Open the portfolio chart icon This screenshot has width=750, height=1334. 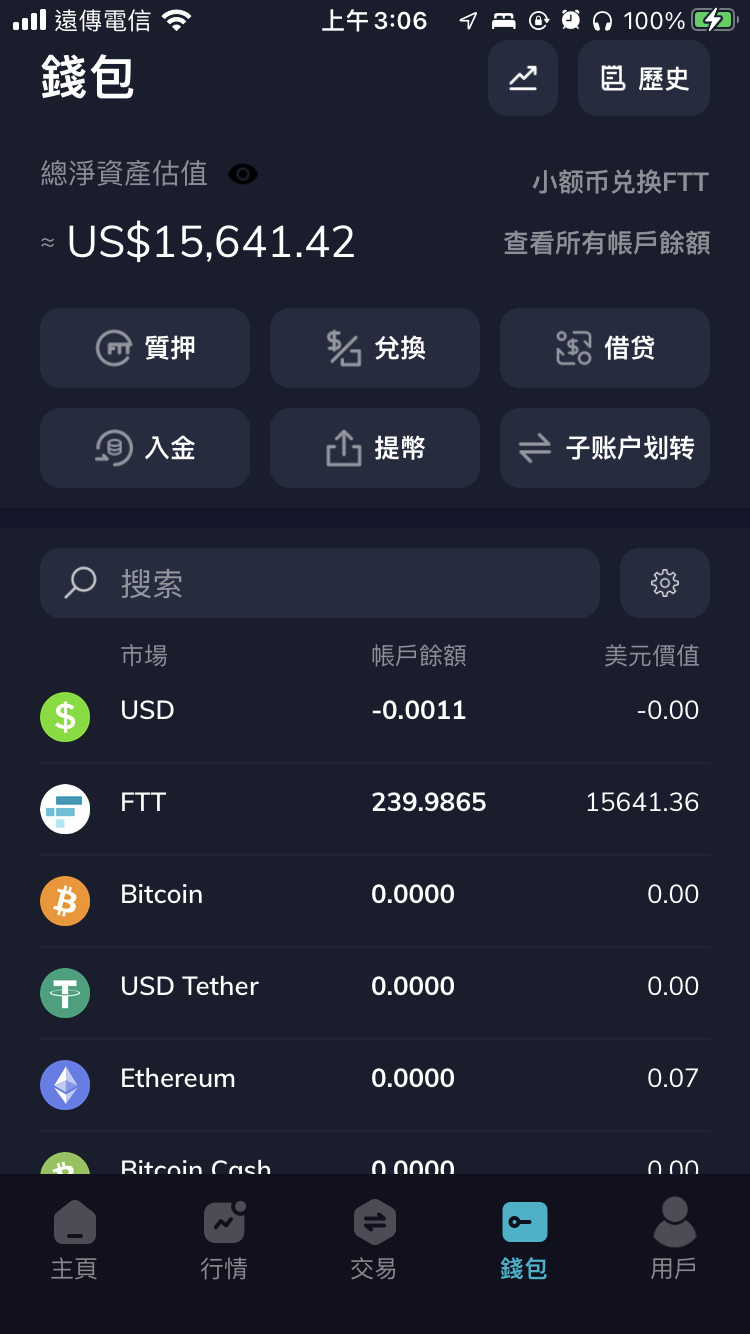click(x=523, y=78)
